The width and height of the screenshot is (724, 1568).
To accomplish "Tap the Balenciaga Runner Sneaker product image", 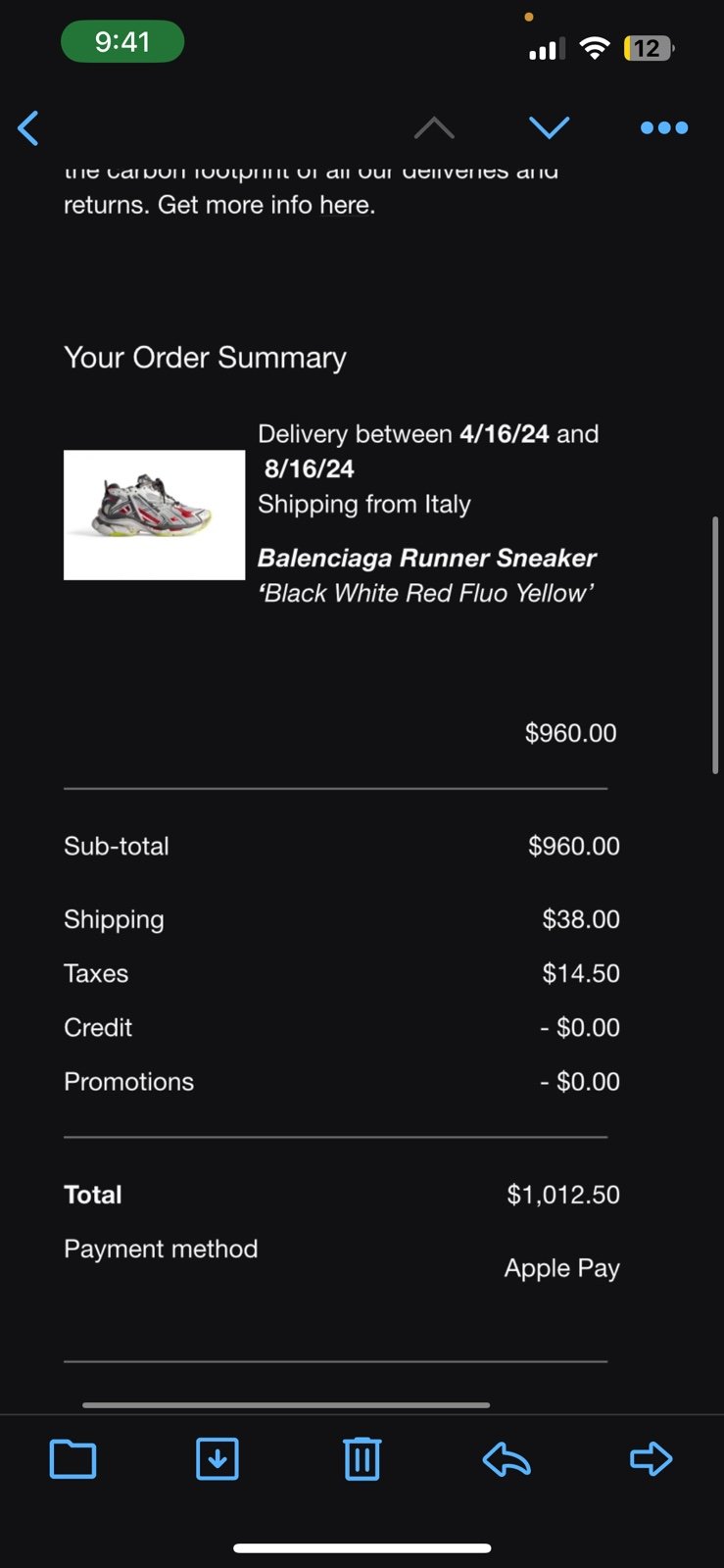I will (154, 514).
